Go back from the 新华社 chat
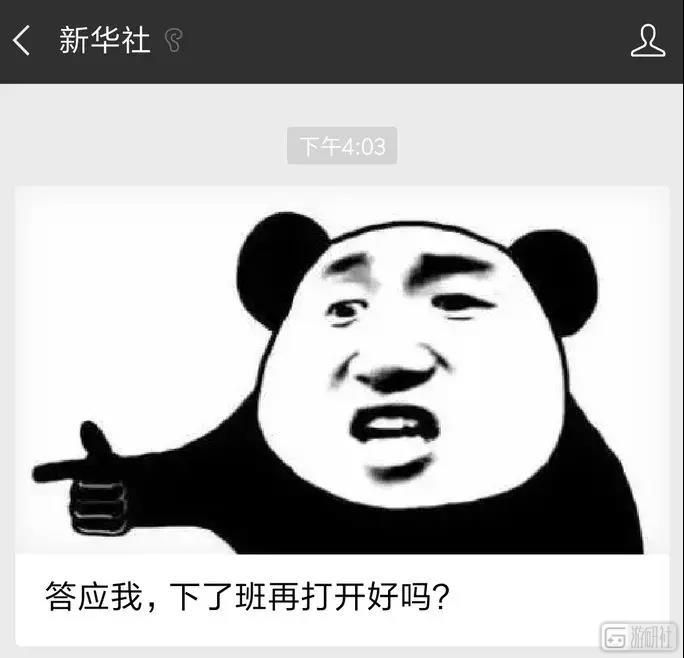This screenshot has height=658, width=684. pos(22,41)
